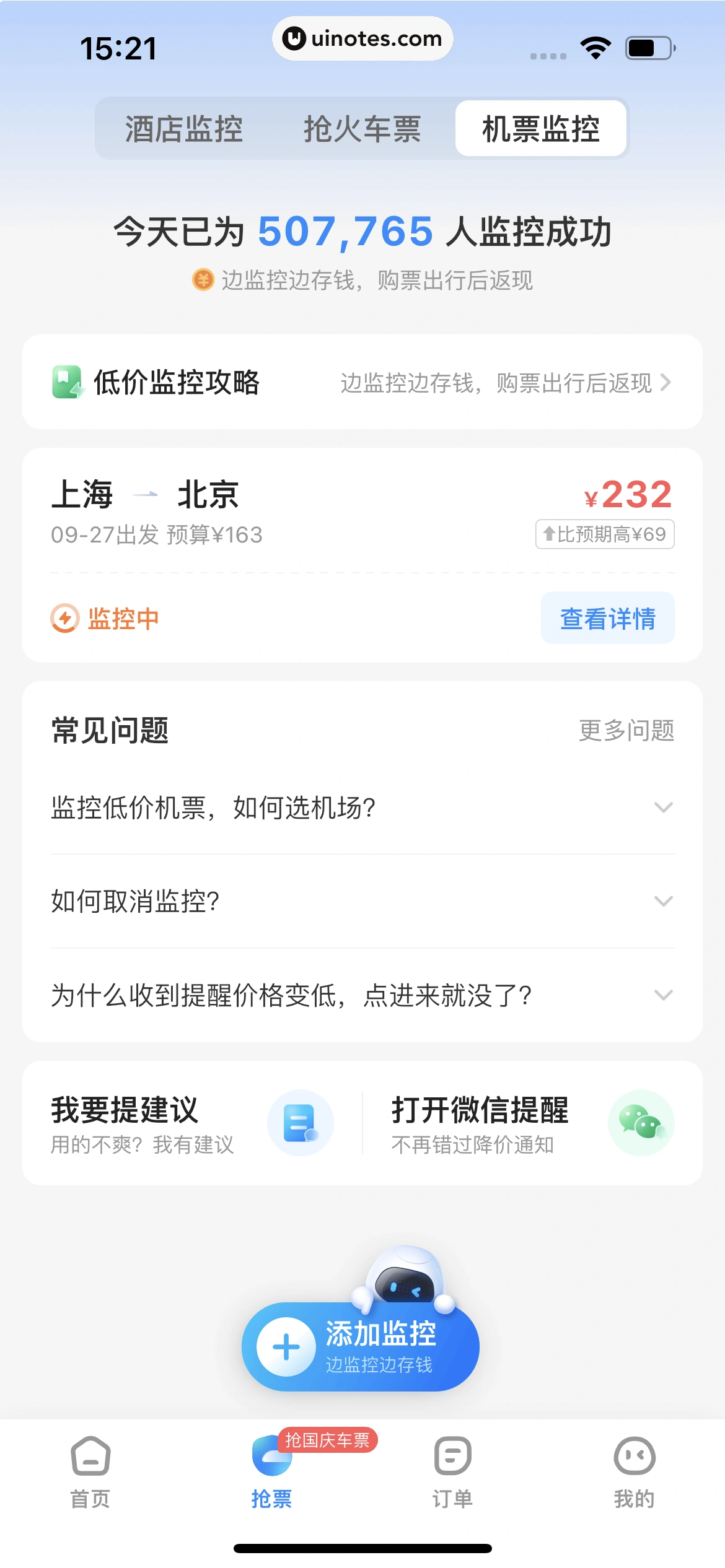Expand the question 监控低价机票，如何选机场?
The image size is (725, 1568).
click(362, 808)
